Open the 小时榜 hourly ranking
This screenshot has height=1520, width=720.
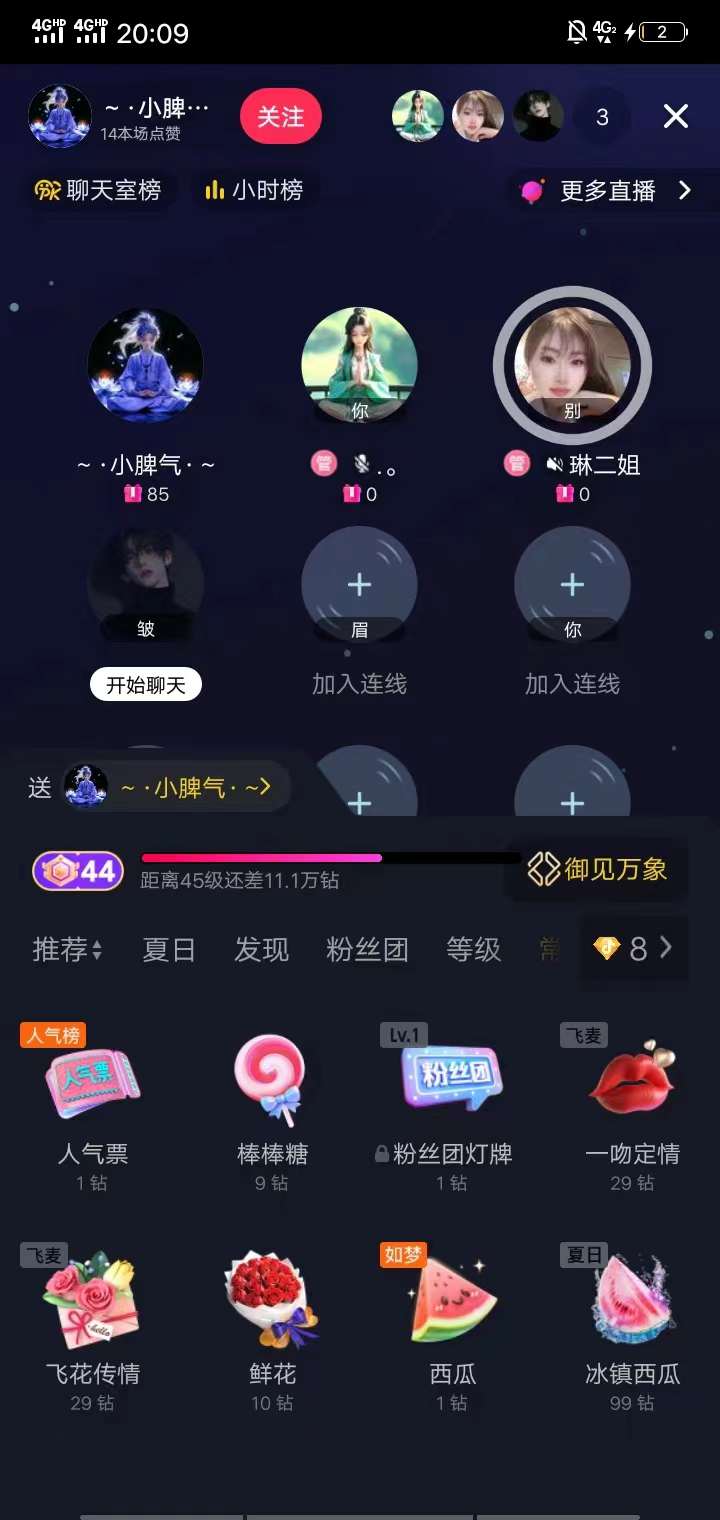pyautogui.click(x=254, y=190)
